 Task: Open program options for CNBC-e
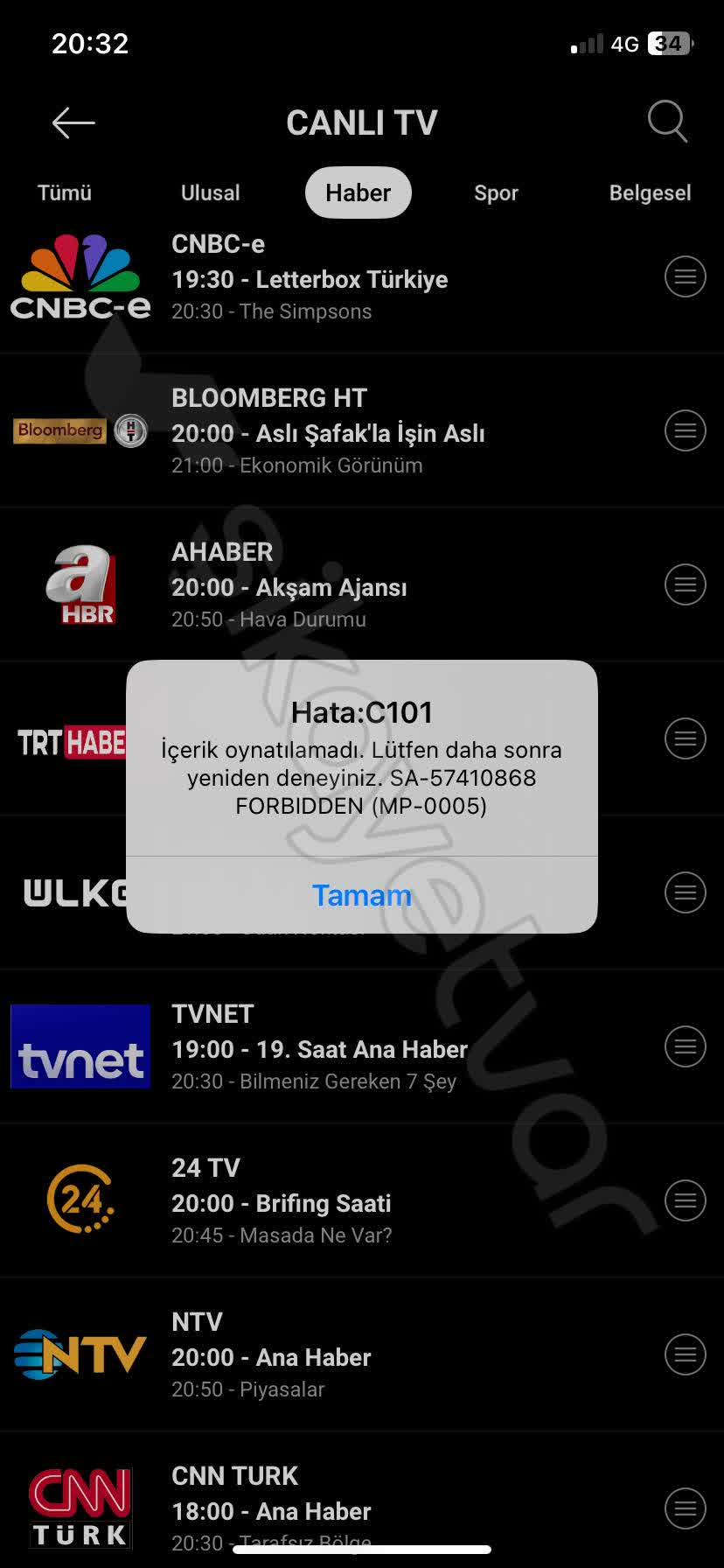click(x=685, y=276)
